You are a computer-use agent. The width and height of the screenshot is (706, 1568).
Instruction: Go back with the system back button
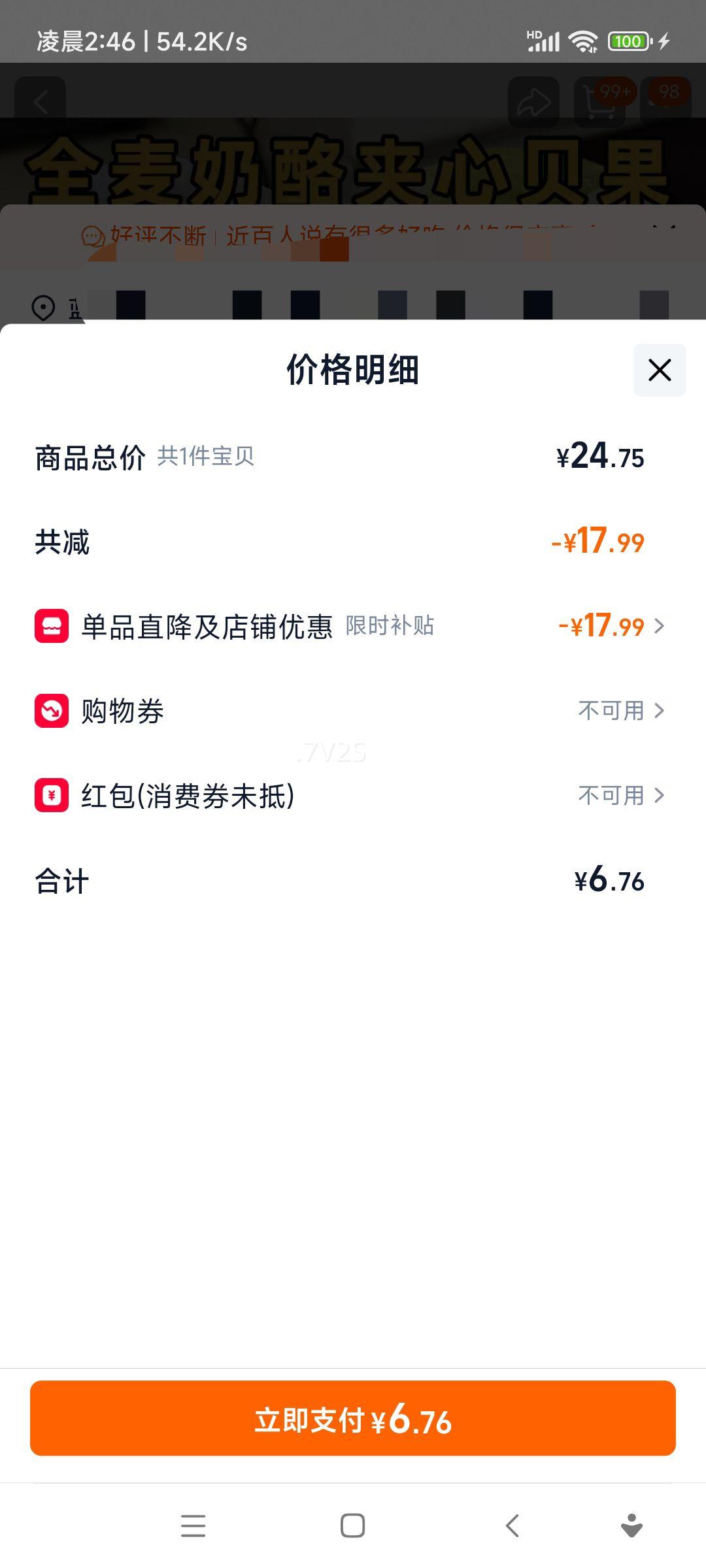click(513, 1526)
